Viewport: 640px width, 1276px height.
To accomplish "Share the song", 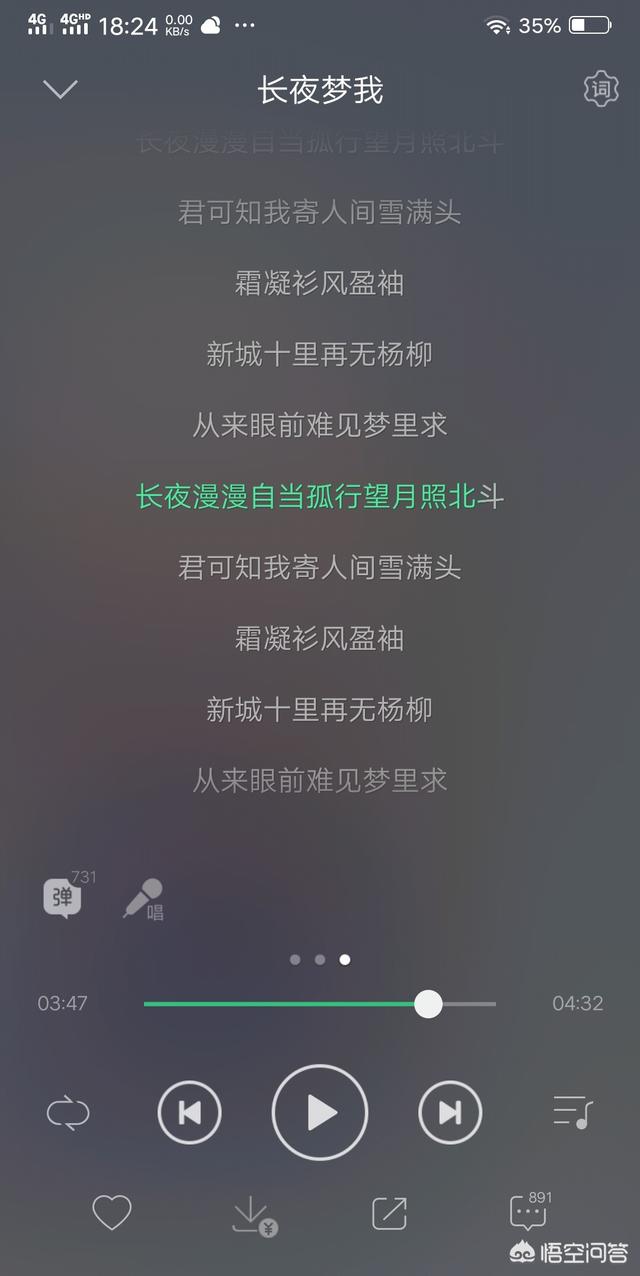I will (389, 1213).
